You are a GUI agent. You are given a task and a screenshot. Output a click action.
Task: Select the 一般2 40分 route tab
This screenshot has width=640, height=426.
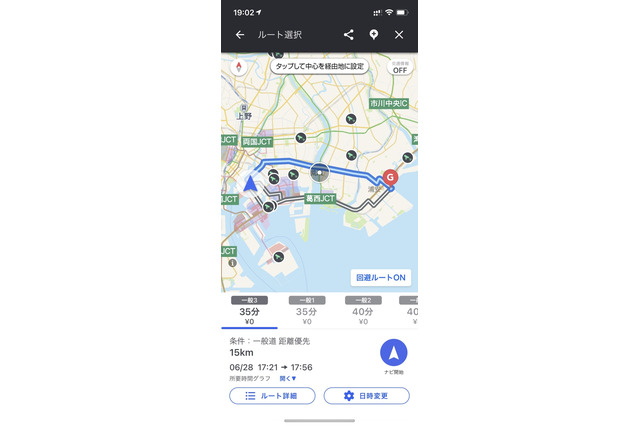pos(363,311)
